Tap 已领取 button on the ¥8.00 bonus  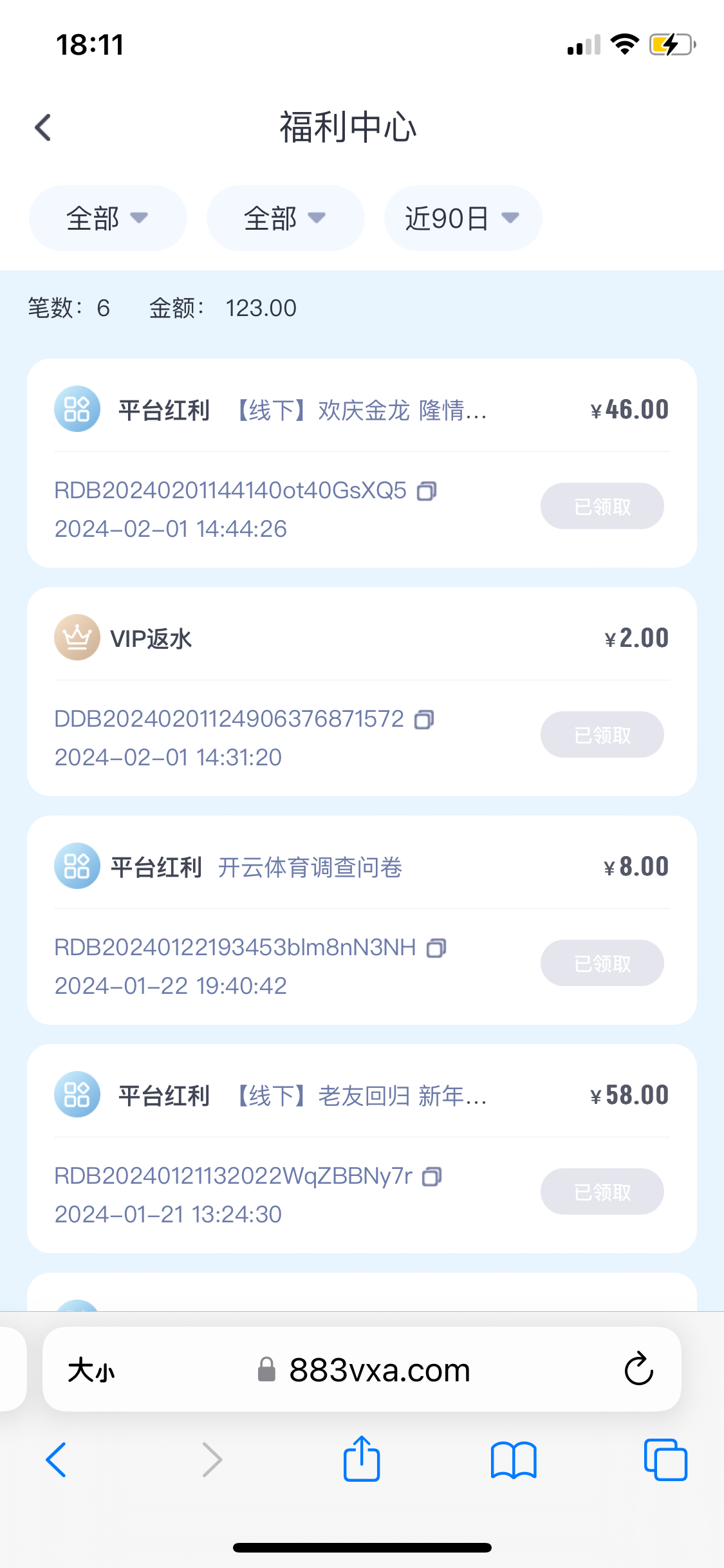[602, 964]
